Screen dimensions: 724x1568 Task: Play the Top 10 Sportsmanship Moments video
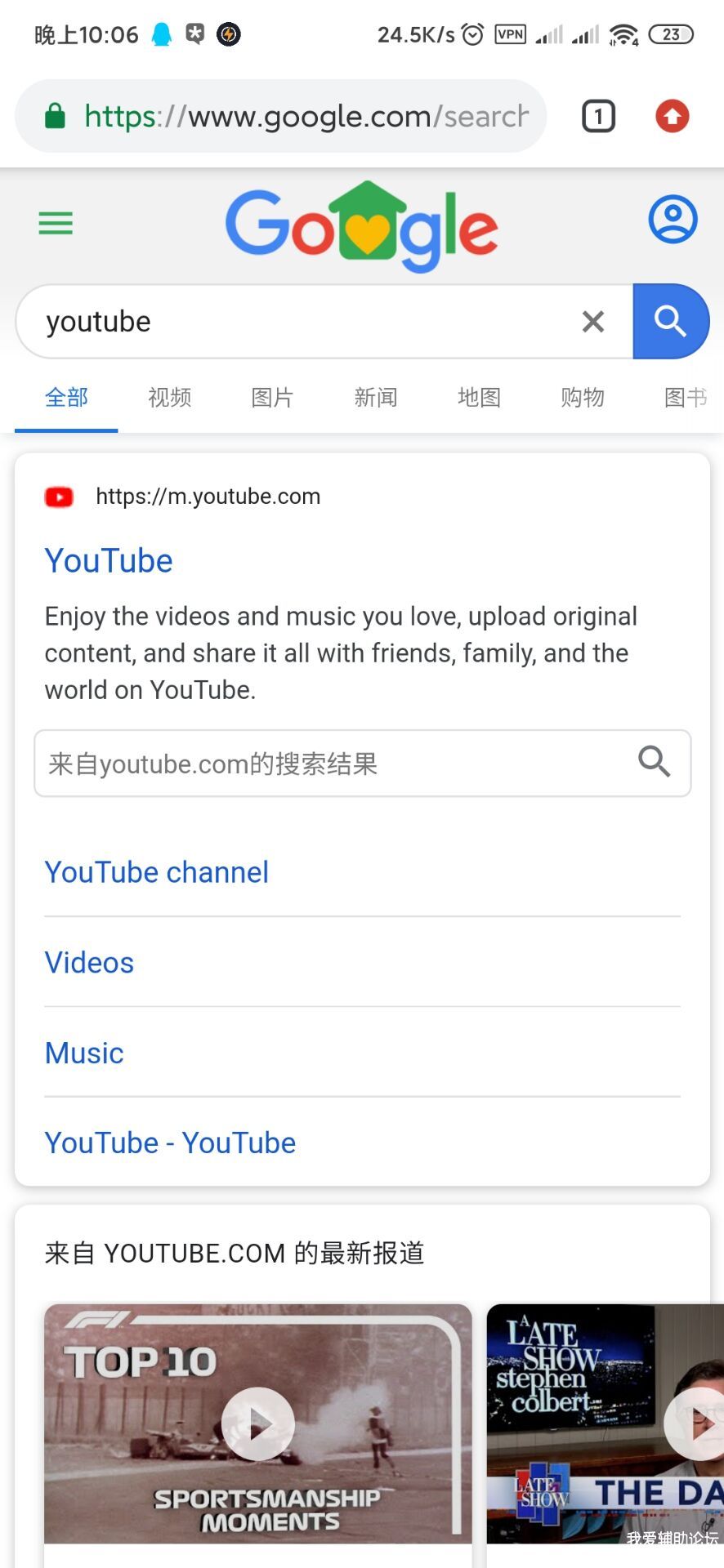258,1424
